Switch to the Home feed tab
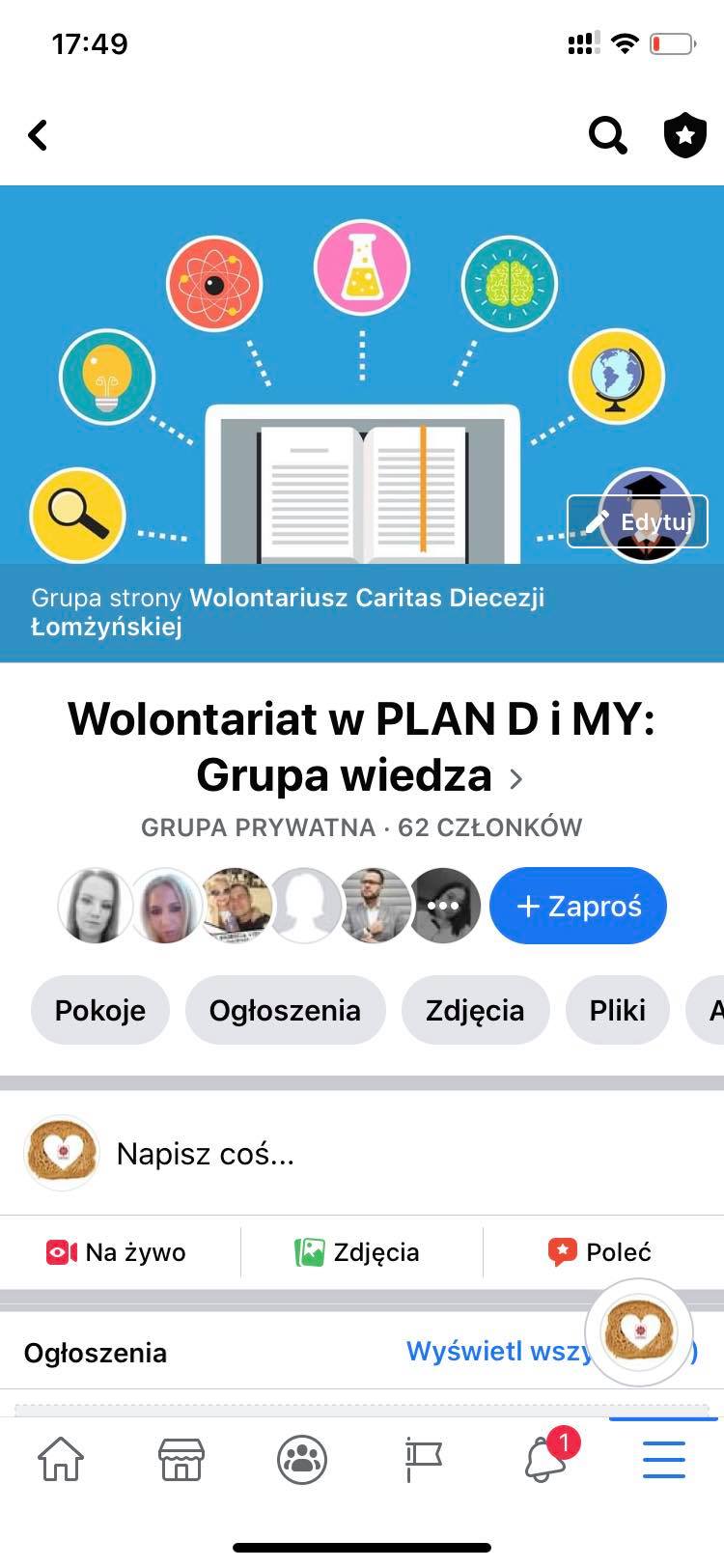 click(61, 1459)
